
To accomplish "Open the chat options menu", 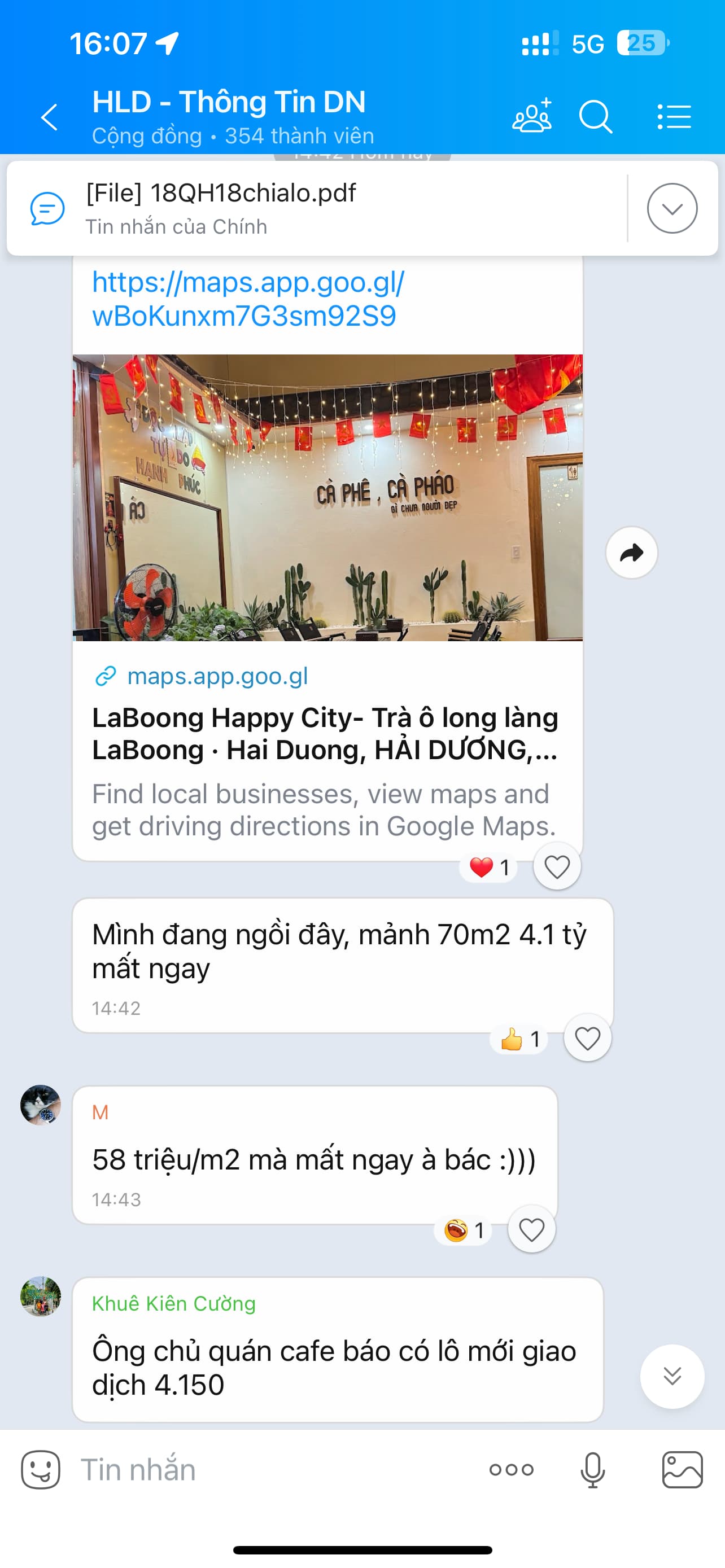I will (x=674, y=116).
